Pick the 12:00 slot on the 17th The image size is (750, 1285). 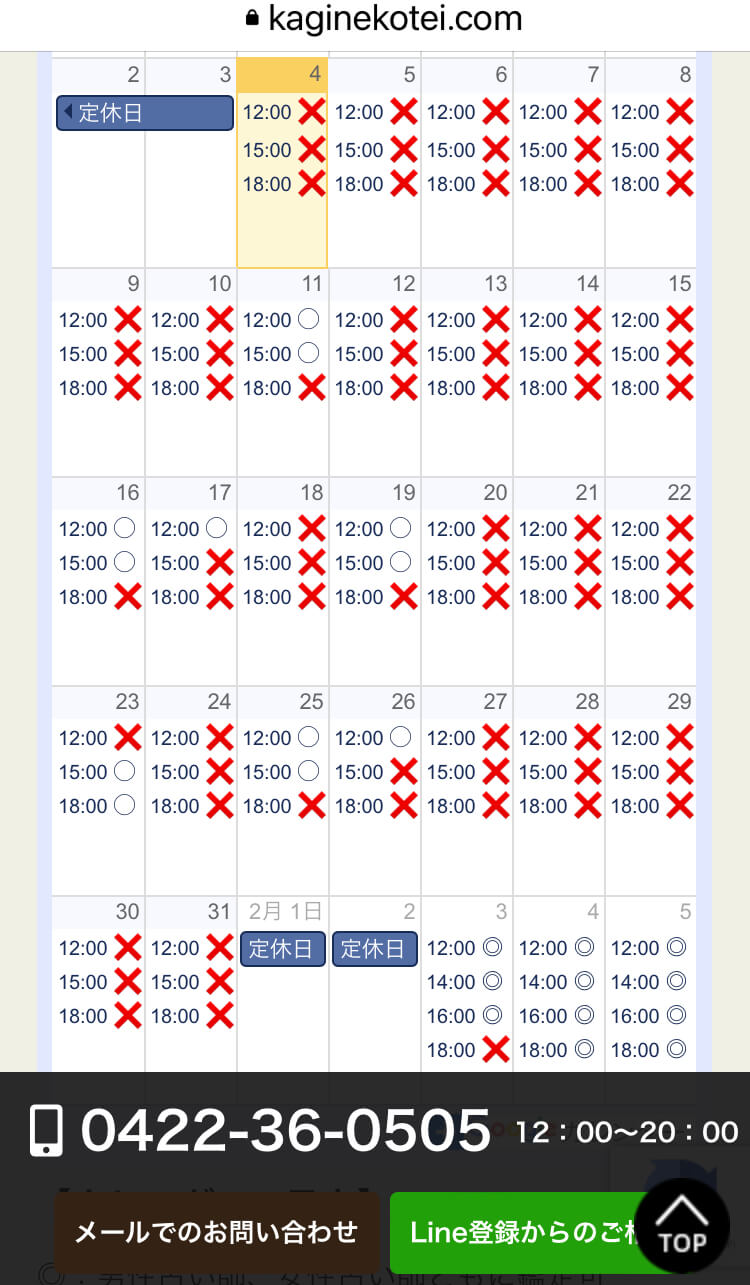[x=190, y=529]
